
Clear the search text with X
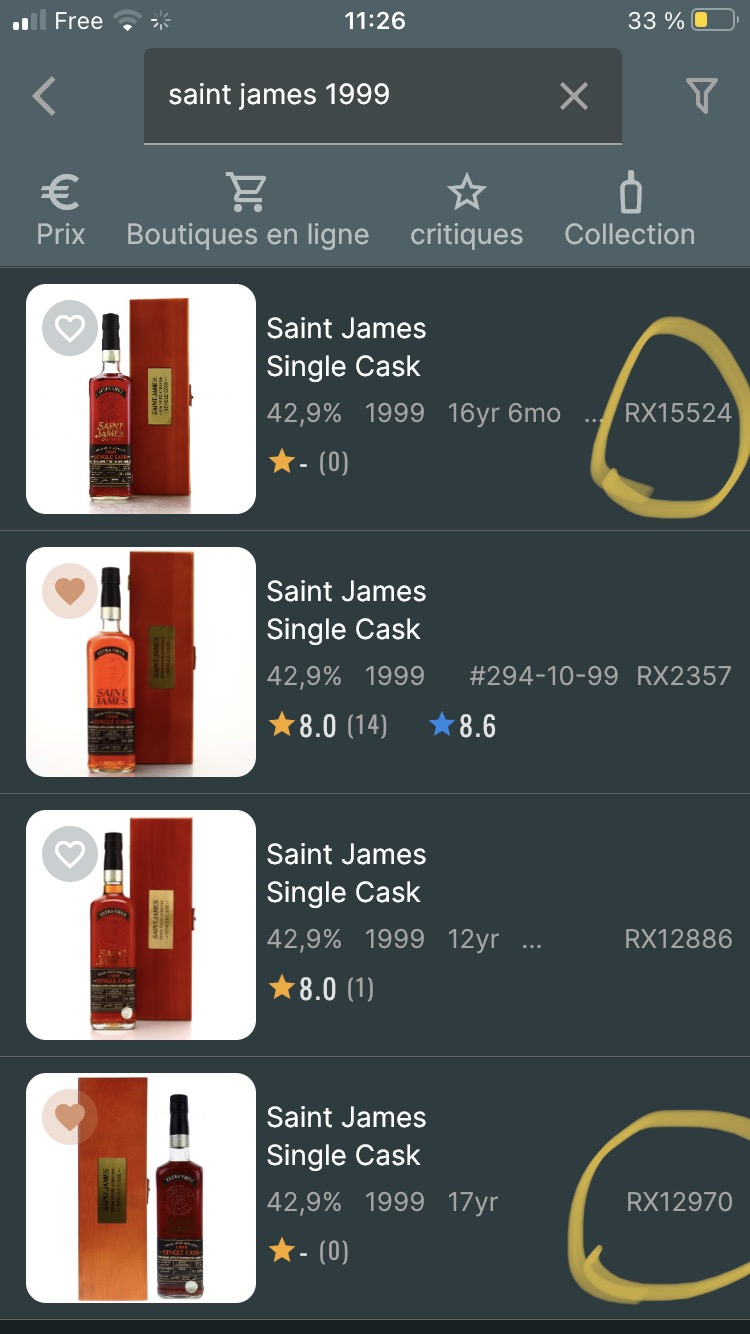[573, 96]
